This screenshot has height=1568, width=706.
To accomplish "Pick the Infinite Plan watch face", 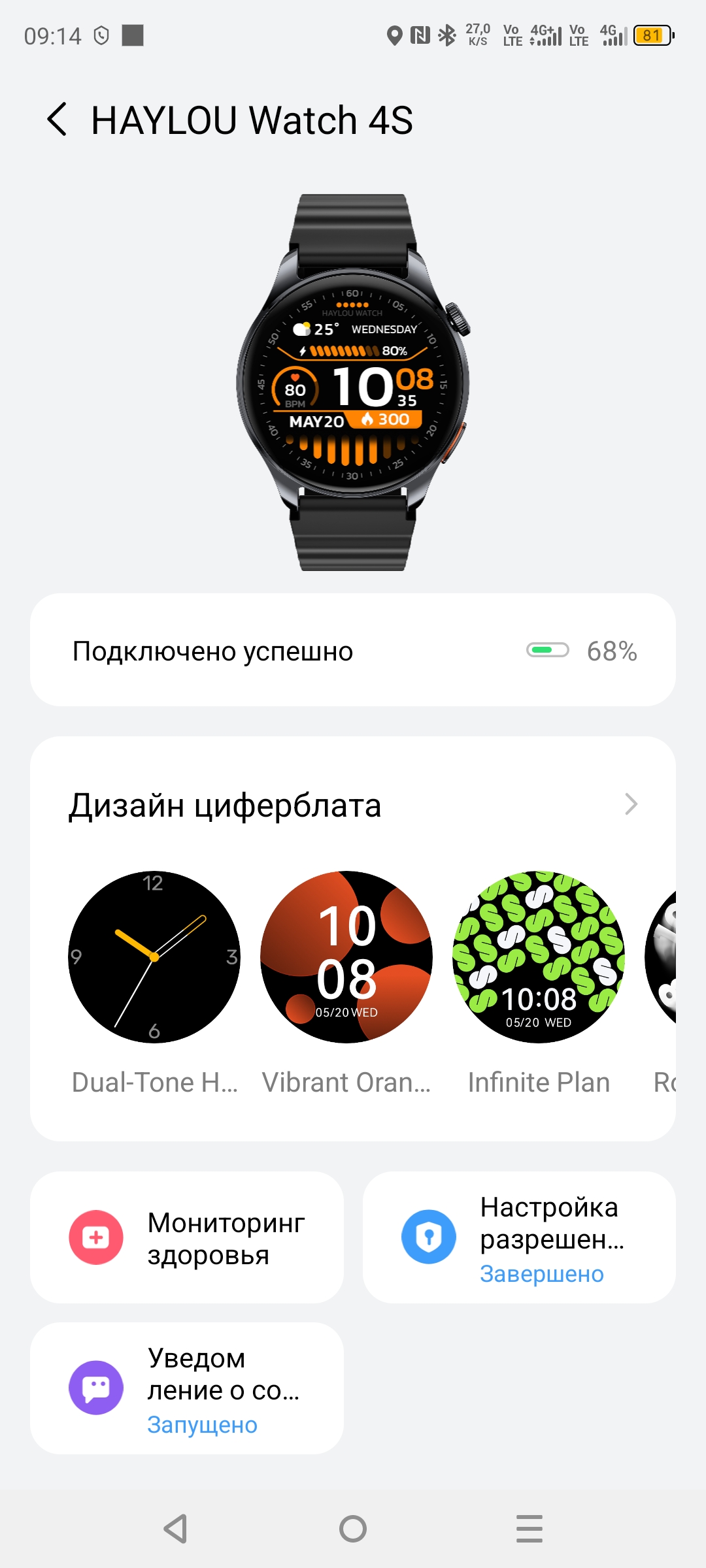I will tap(539, 957).
